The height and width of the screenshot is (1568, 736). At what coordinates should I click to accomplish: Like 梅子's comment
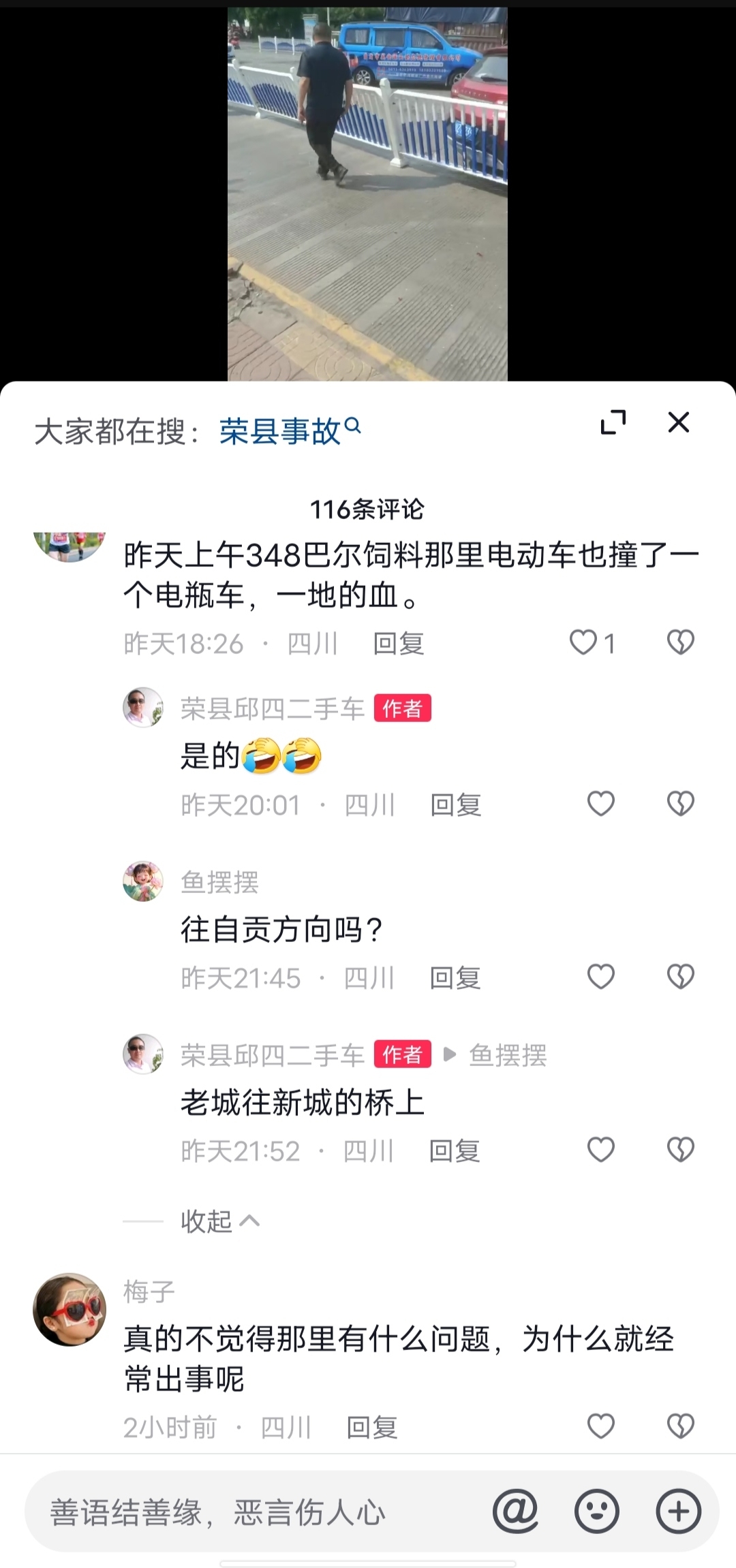(600, 1426)
